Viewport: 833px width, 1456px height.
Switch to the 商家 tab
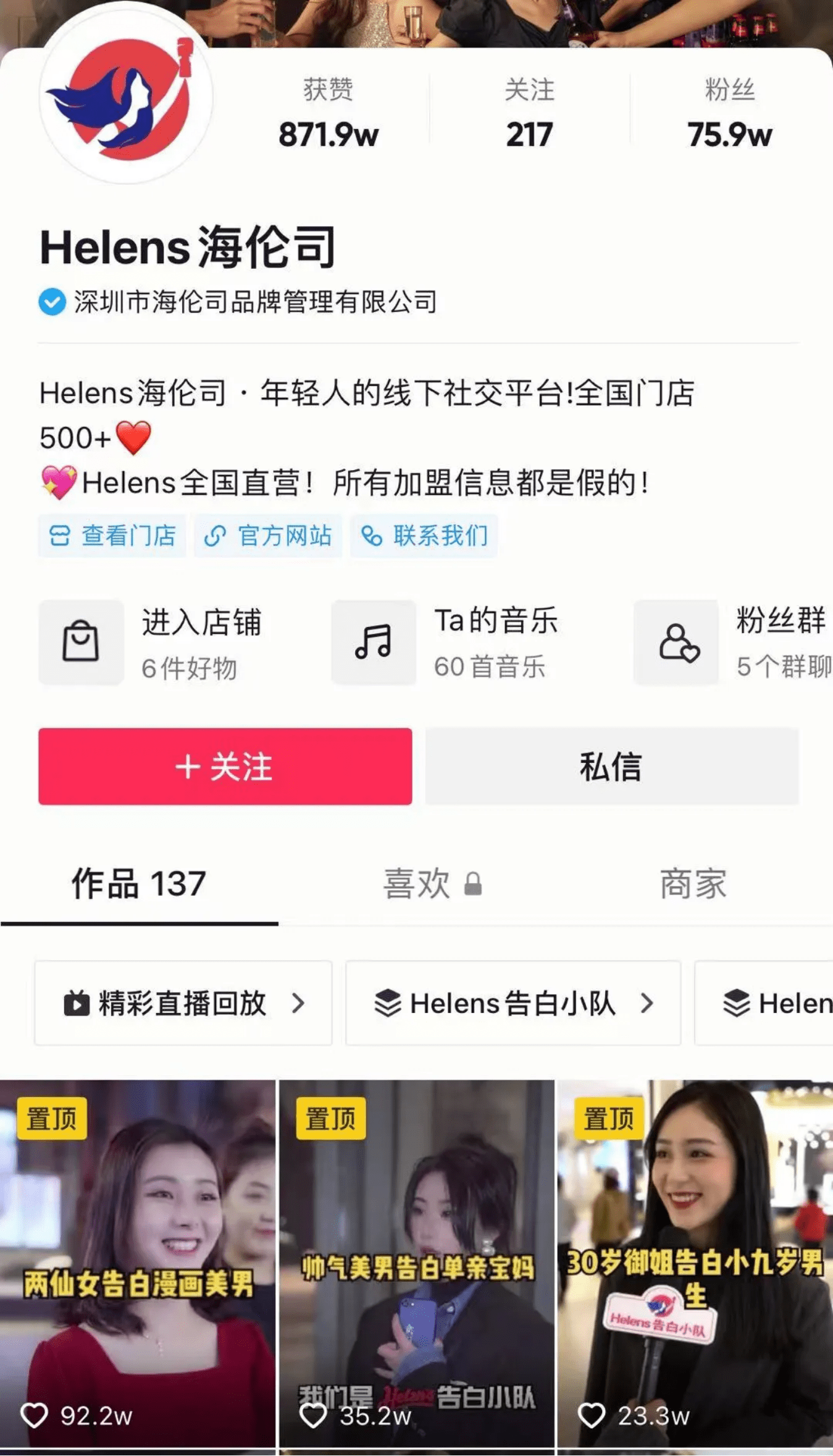[x=693, y=884]
